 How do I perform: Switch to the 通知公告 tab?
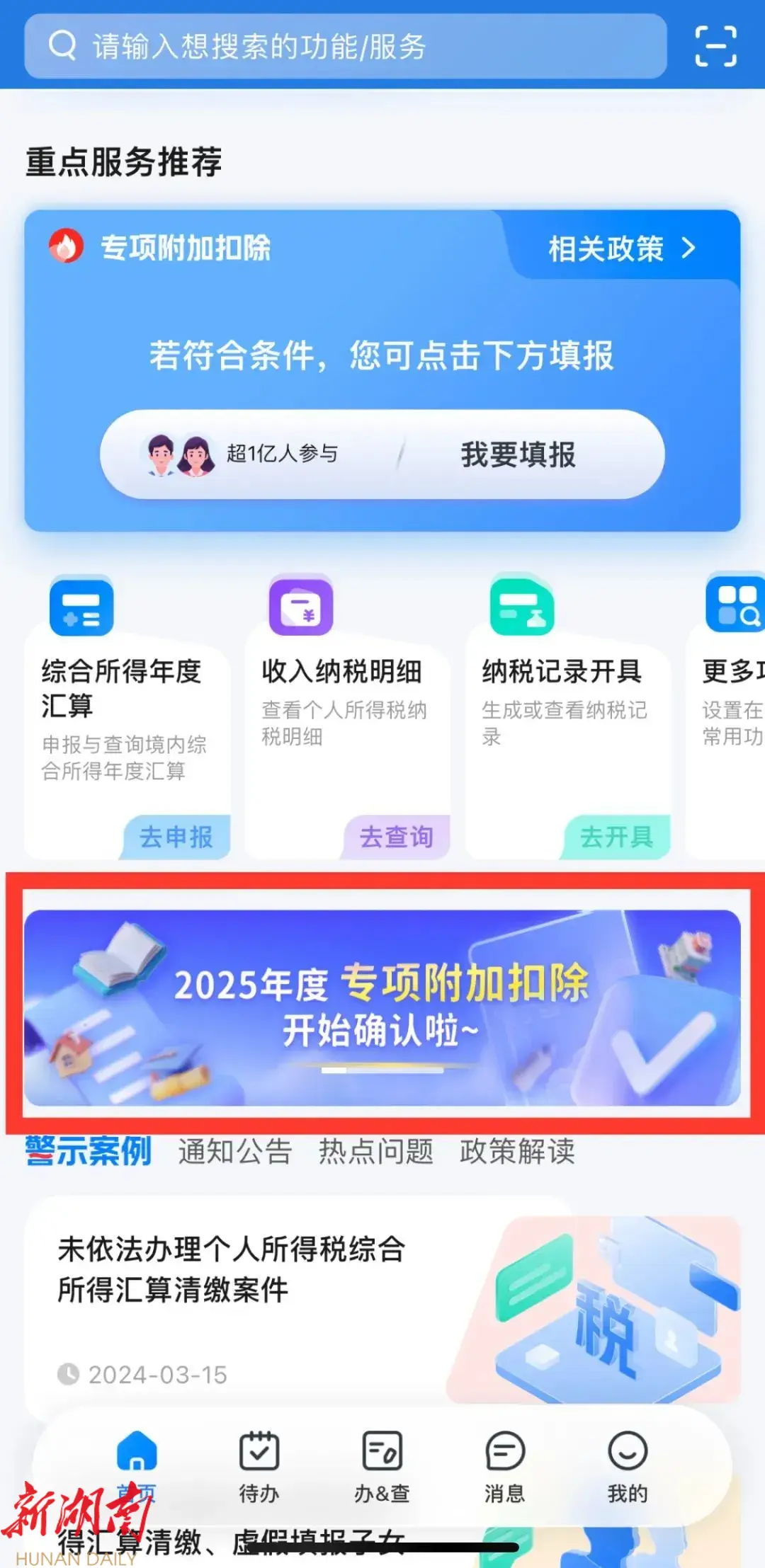coord(234,1152)
